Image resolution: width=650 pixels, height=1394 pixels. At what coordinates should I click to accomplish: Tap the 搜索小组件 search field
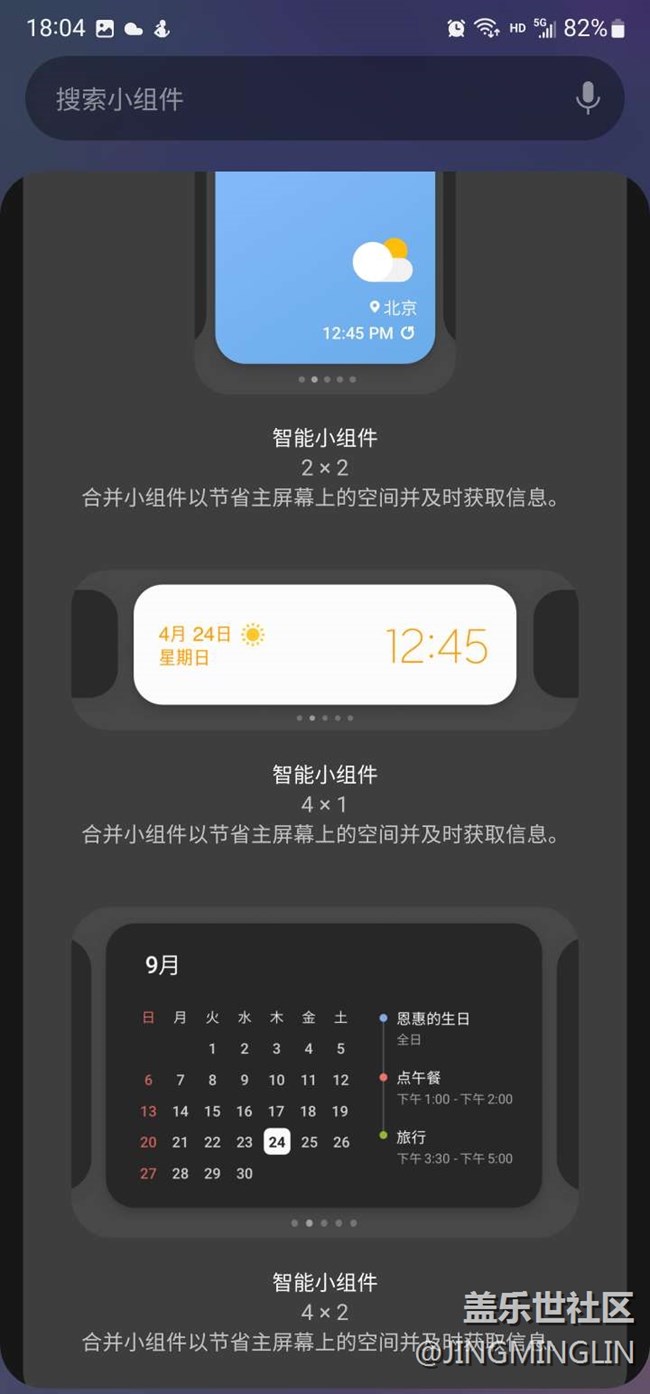click(324, 98)
